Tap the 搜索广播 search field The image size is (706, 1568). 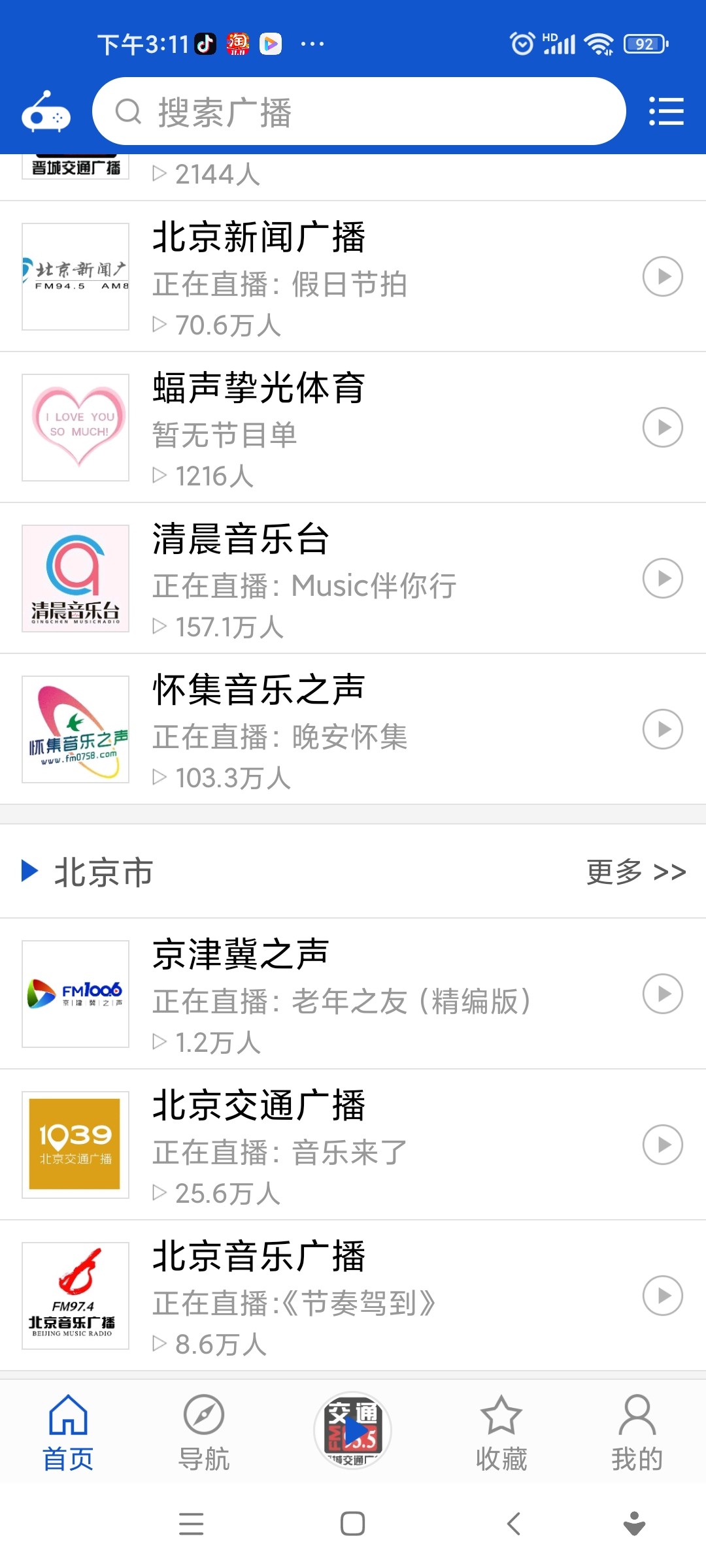pyautogui.click(x=359, y=111)
